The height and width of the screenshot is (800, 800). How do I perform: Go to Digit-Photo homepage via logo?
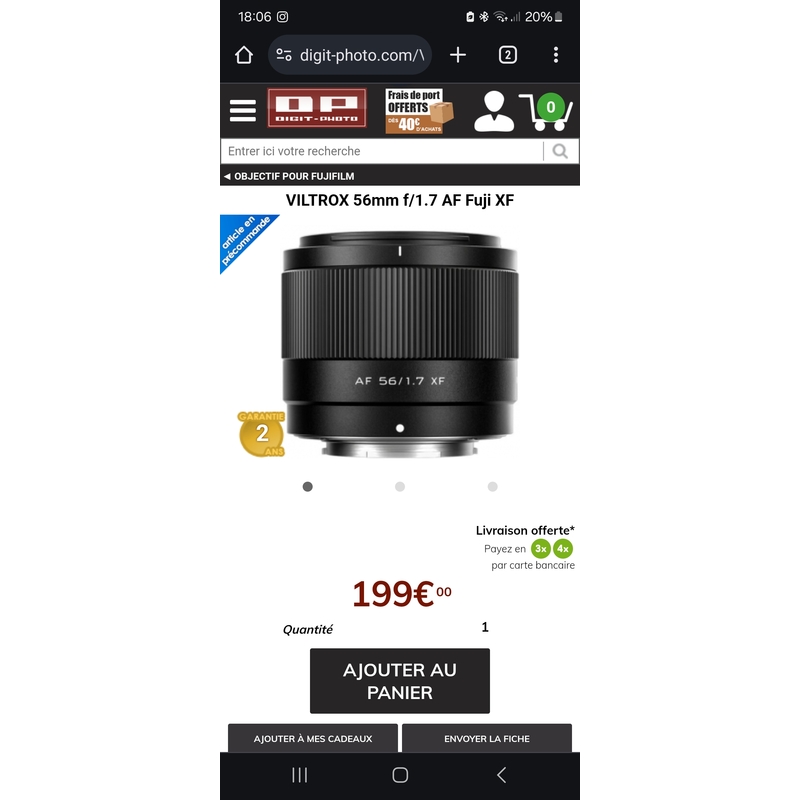point(317,109)
